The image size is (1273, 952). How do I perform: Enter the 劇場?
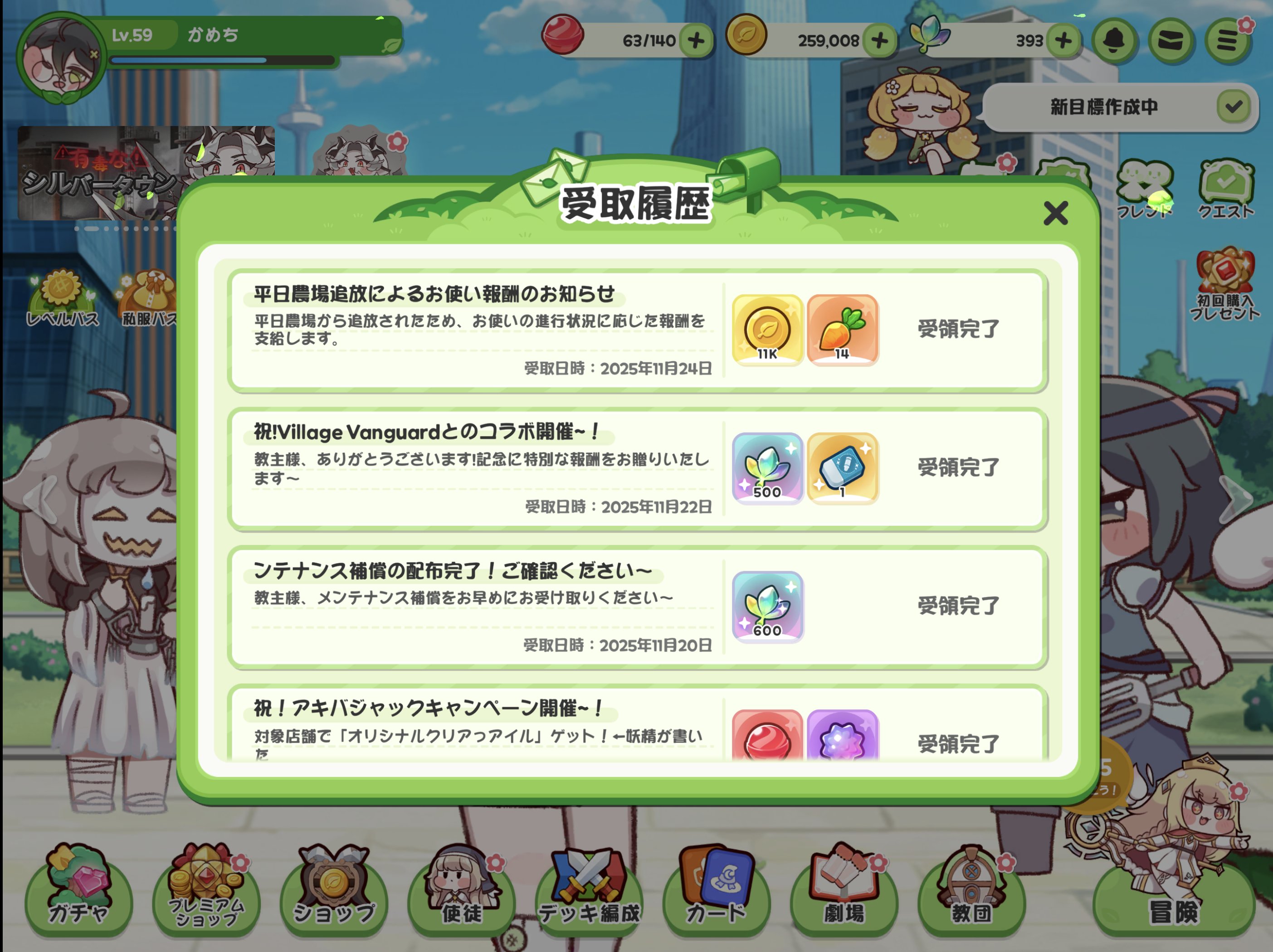pos(844,889)
